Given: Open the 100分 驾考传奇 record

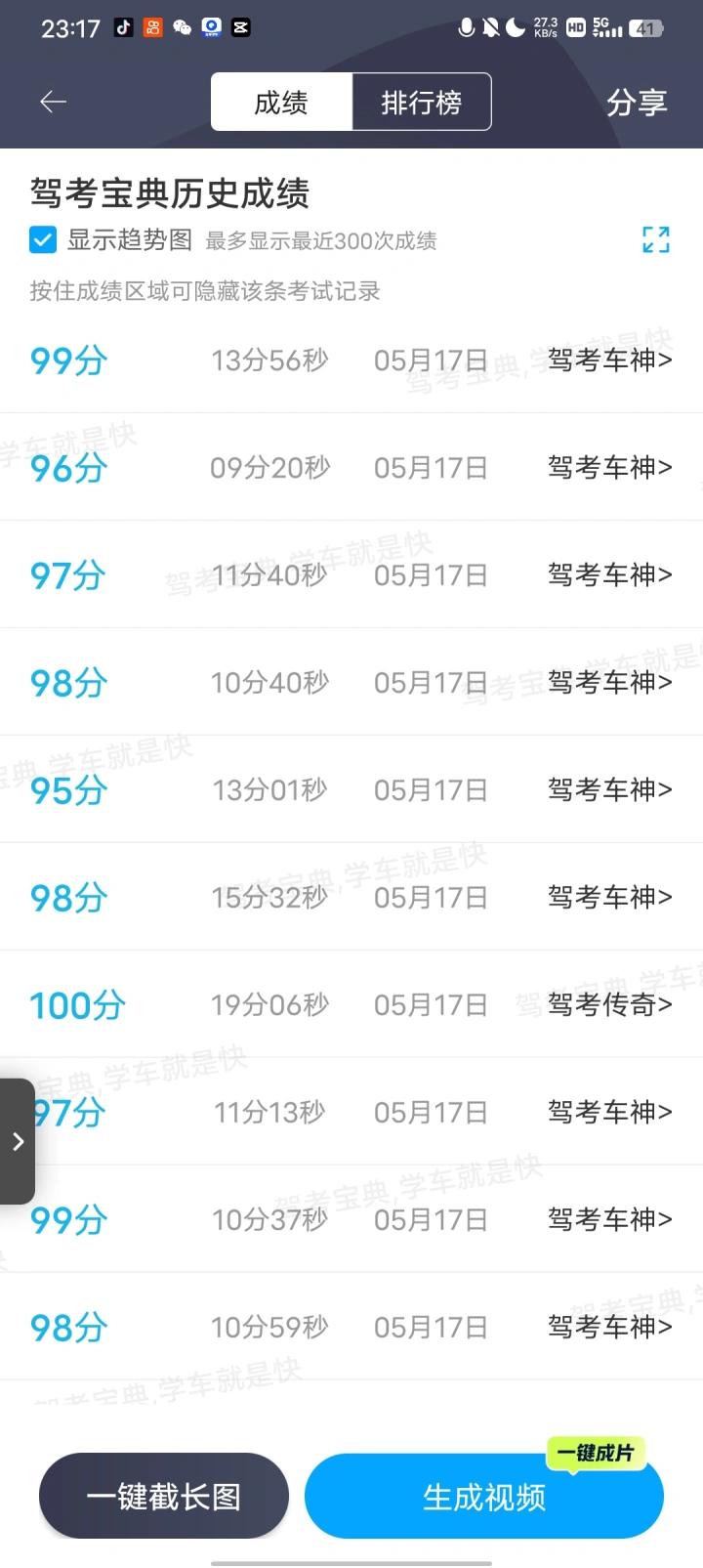Looking at the screenshot, I should point(351,1004).
